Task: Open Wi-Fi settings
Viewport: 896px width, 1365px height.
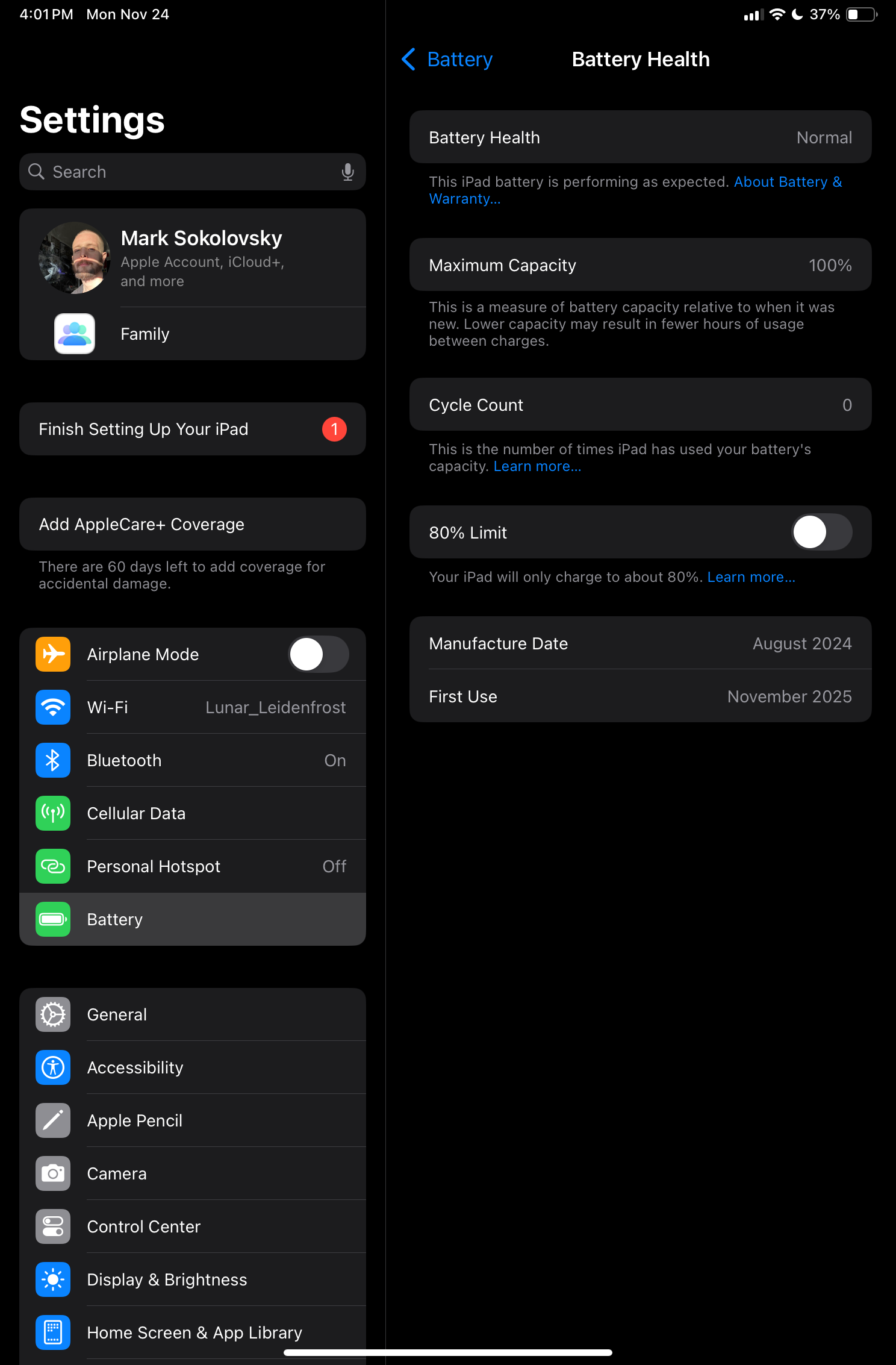Action: (x=193, y=707)
